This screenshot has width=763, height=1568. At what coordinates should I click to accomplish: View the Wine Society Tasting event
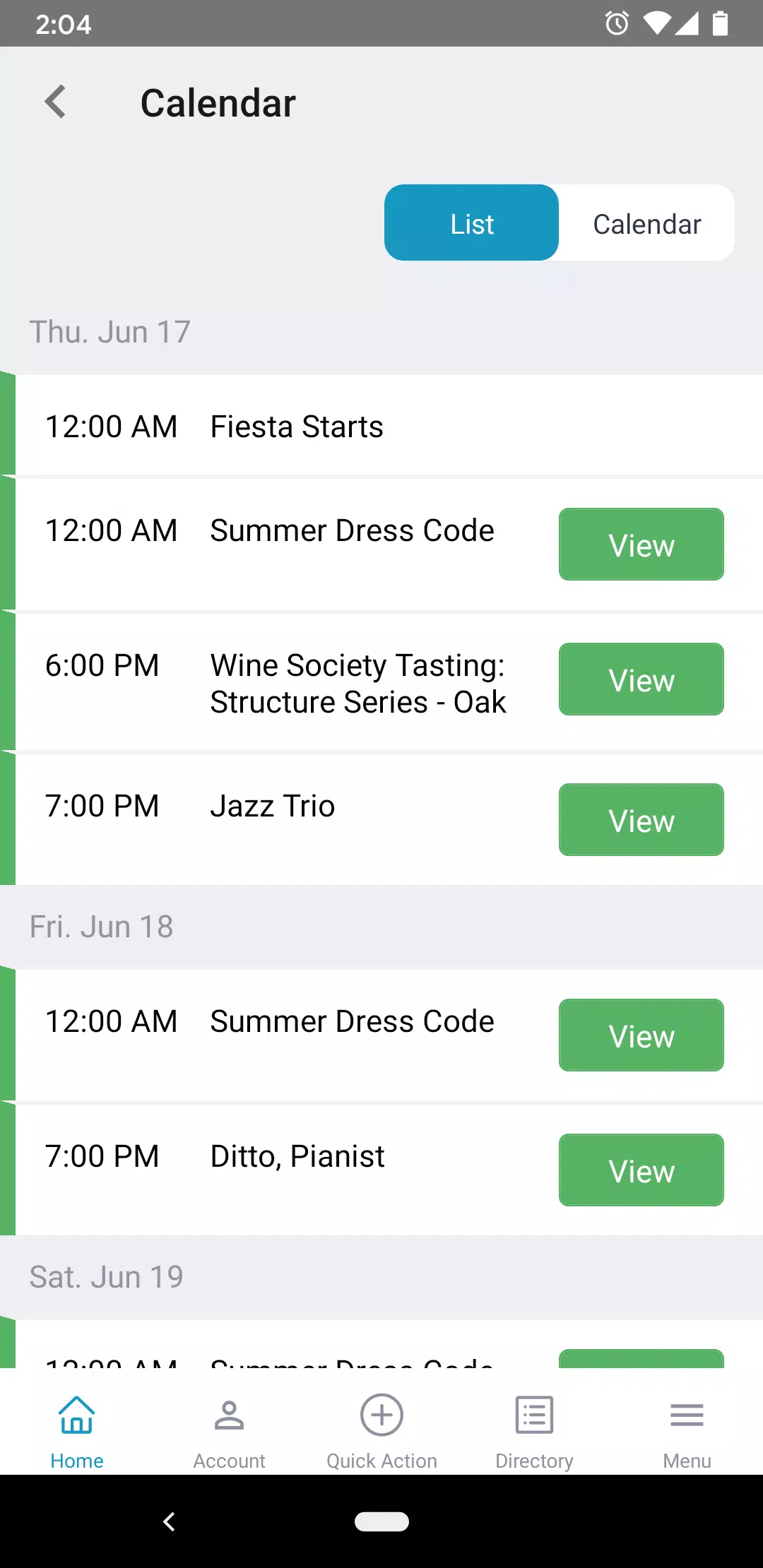(641, 679)
